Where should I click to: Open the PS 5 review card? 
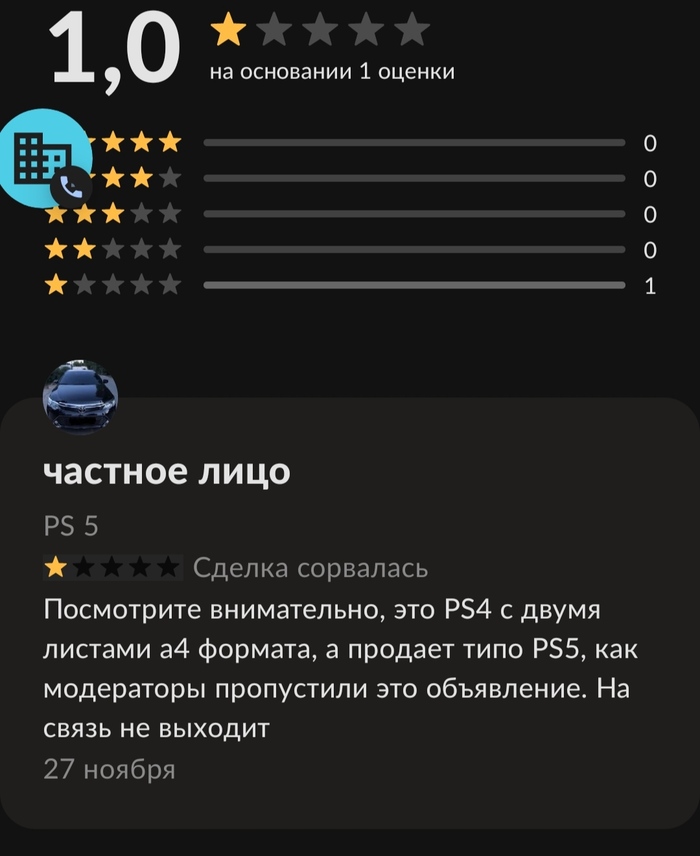350,620
